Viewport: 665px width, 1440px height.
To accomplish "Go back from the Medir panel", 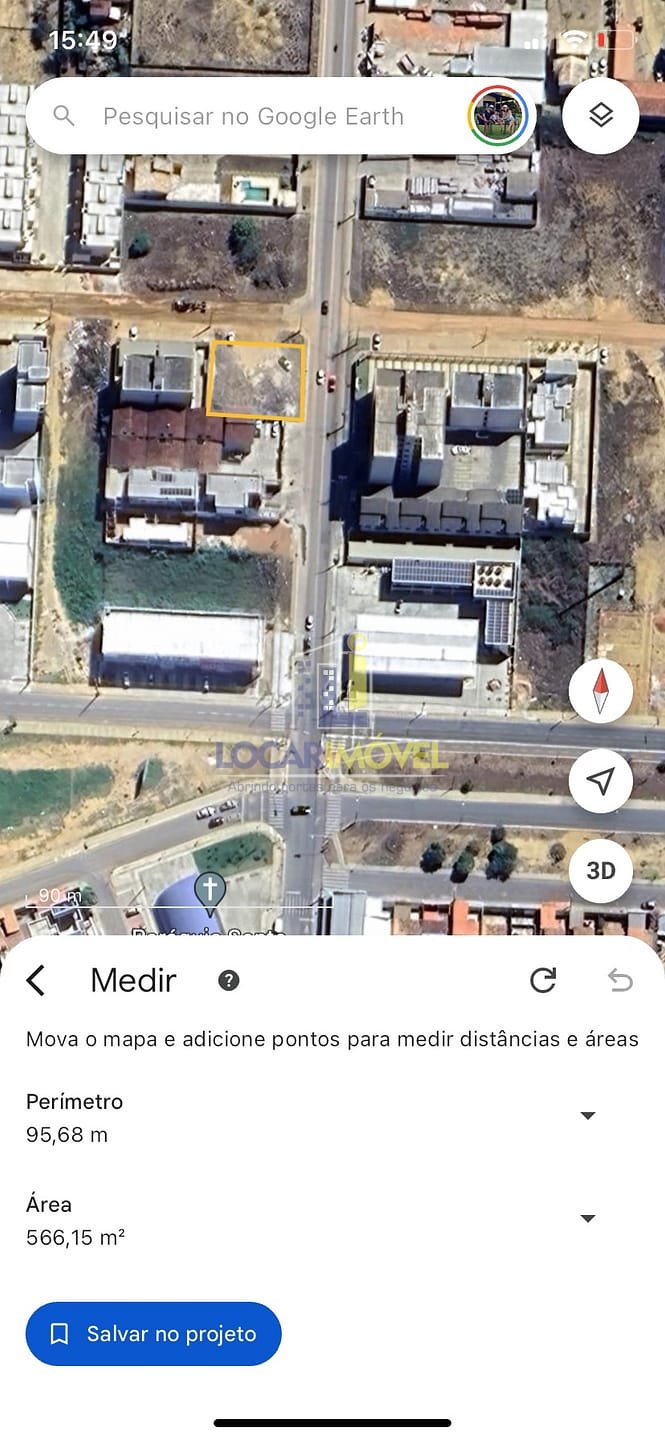I will [x=36, y=980].
